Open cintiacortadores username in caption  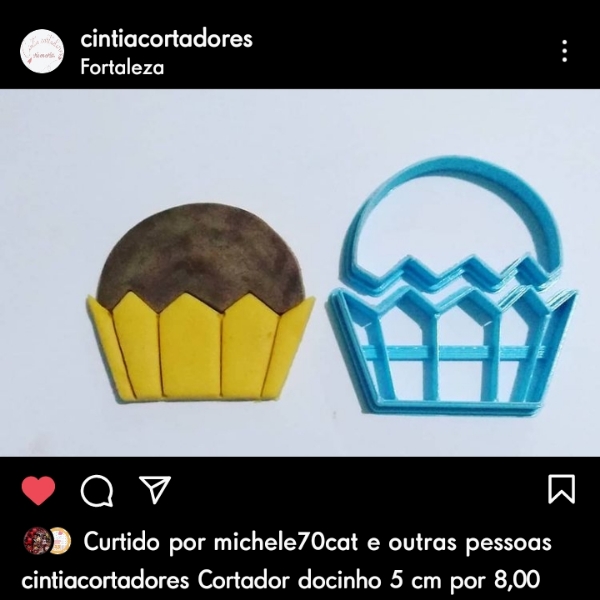point(107,580)
